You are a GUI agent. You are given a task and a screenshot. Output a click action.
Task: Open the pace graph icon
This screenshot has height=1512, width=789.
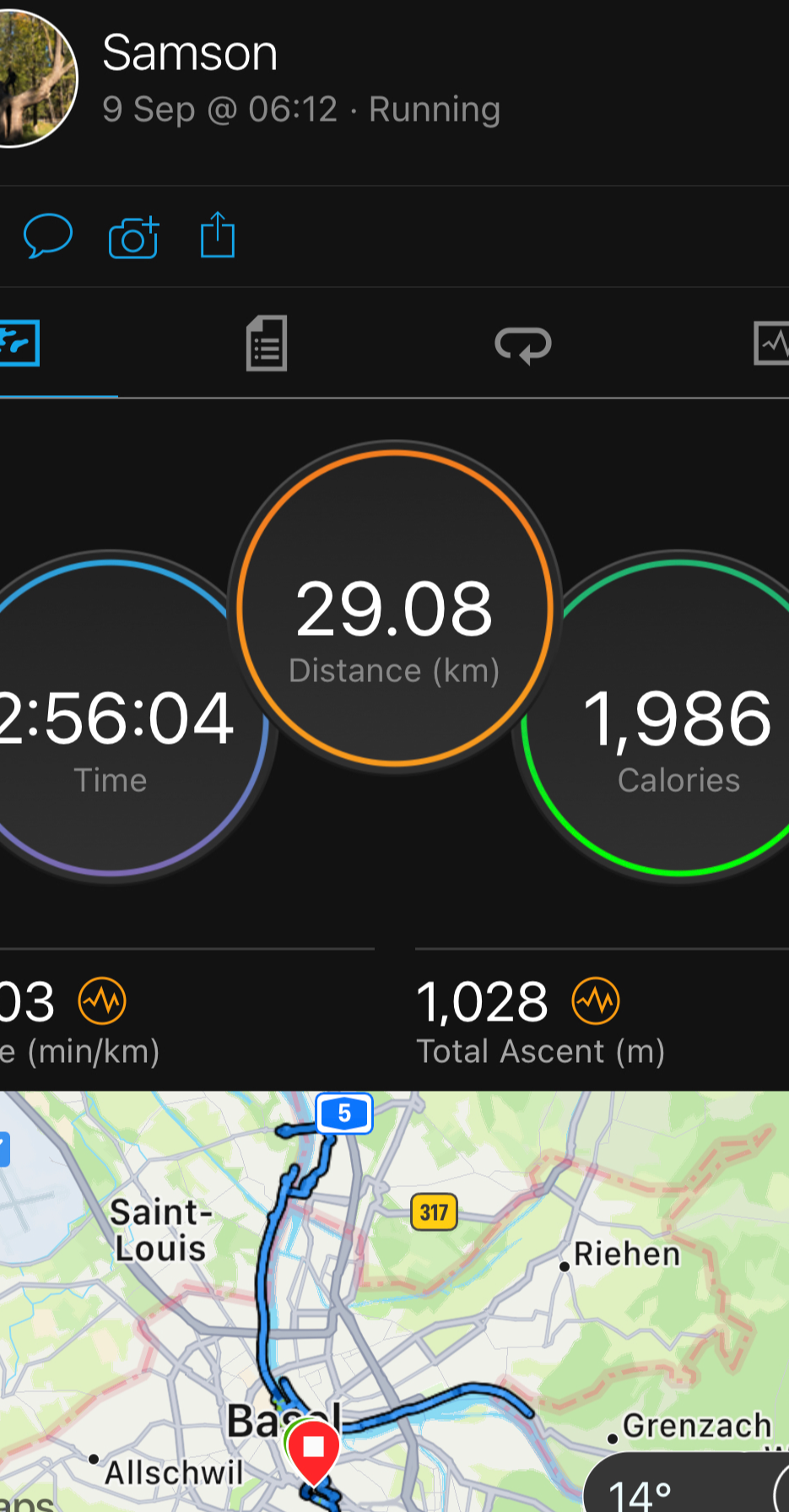click(x=102, y=1001)
